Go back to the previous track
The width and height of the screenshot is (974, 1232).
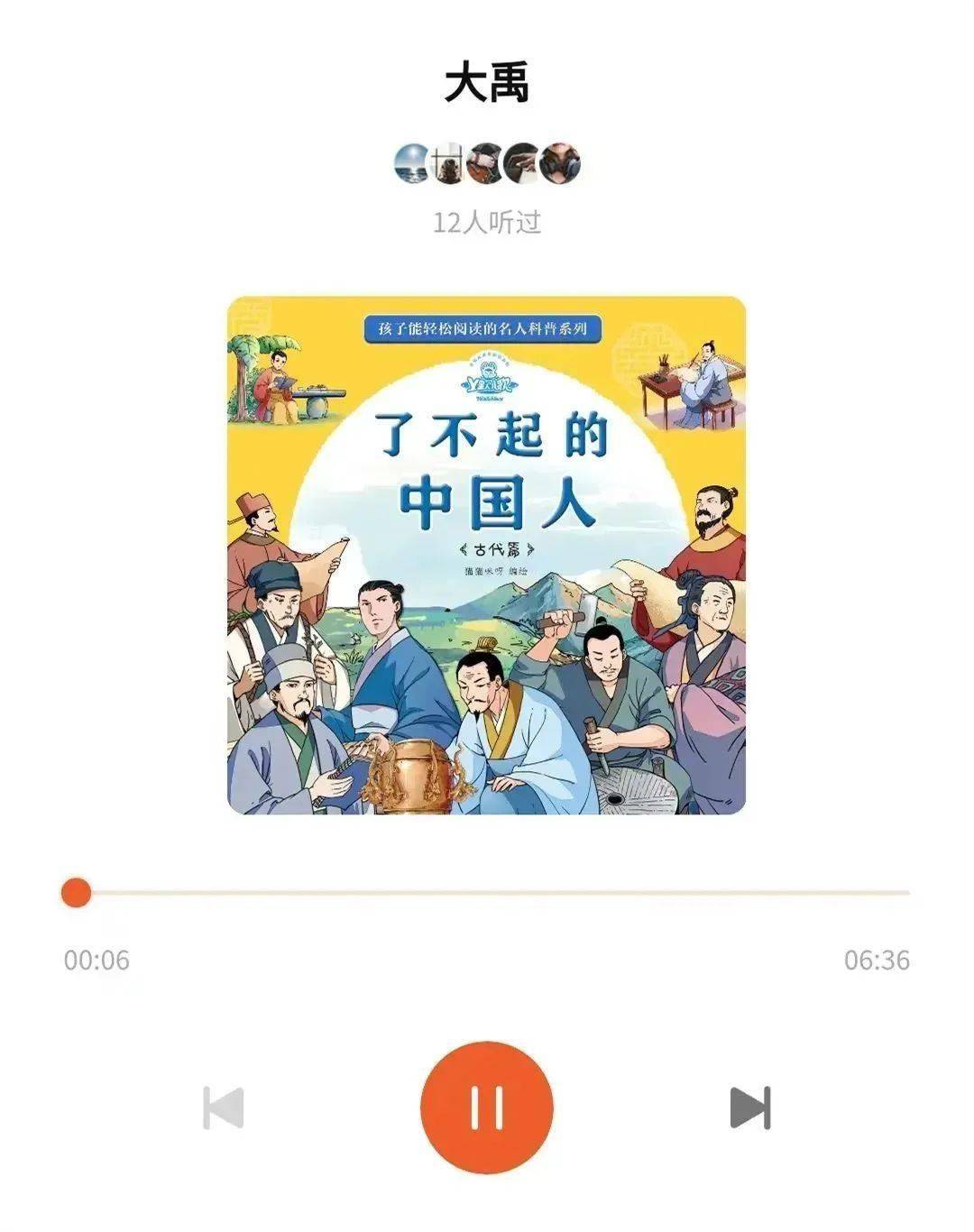point(224,1108)
